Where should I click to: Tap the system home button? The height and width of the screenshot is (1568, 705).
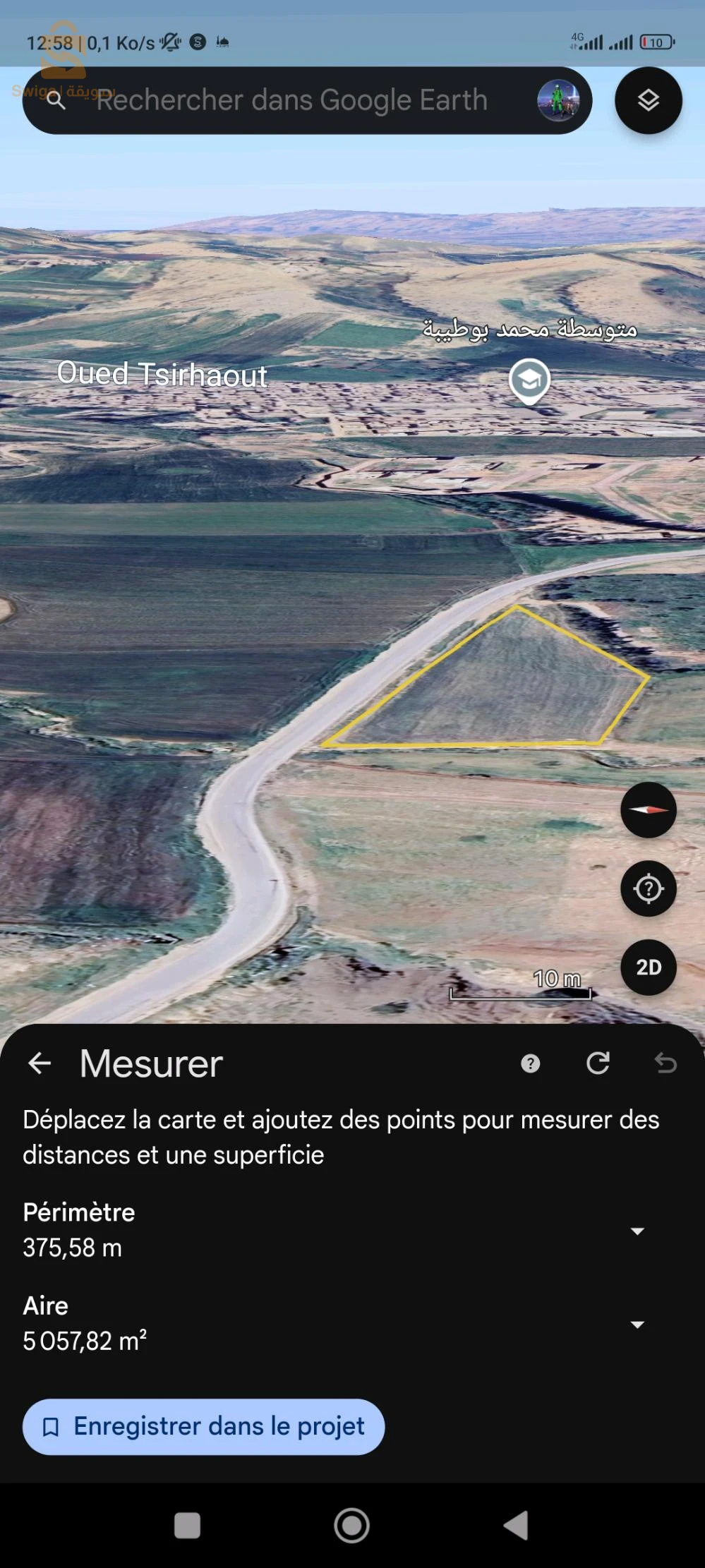click(x=351, y=1525)
